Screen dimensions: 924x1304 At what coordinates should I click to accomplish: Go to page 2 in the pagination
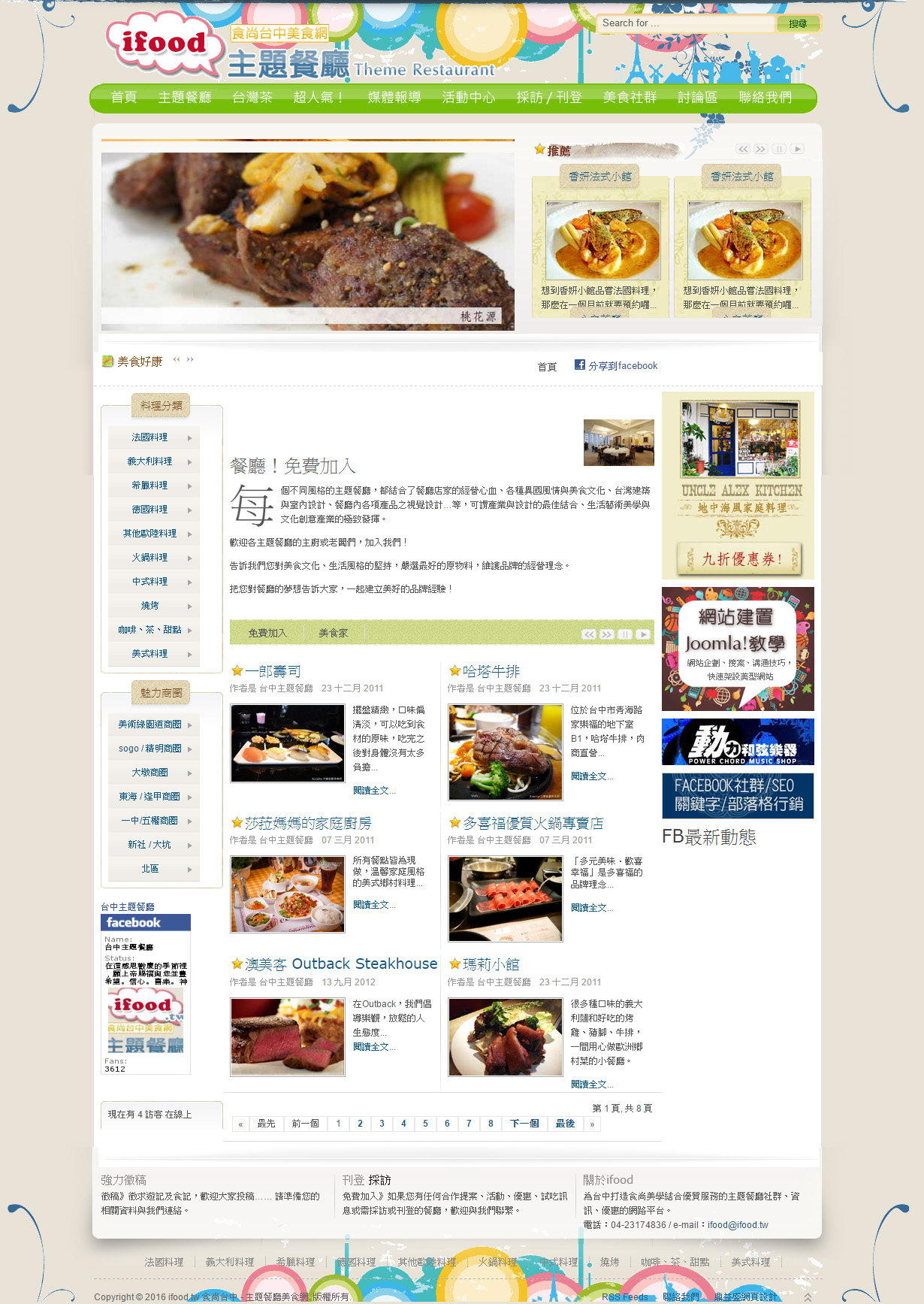[x=360, y=1124]
